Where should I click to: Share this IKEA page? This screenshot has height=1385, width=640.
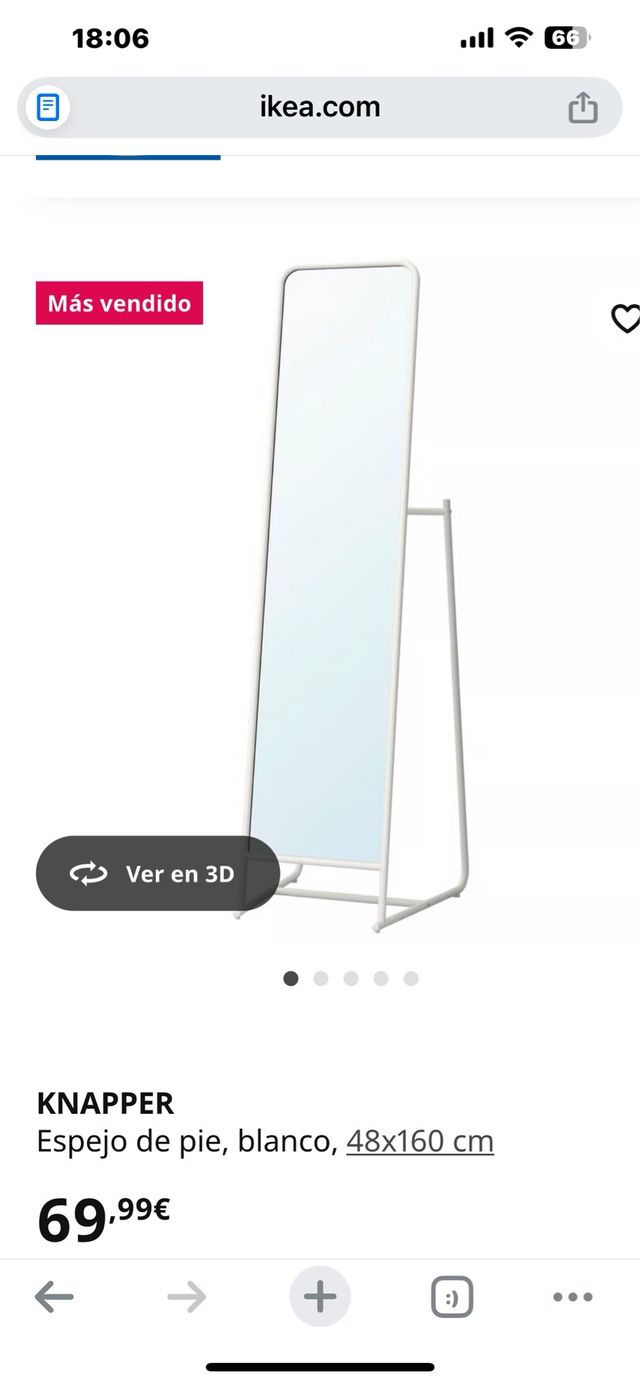(x=583, y=108)
